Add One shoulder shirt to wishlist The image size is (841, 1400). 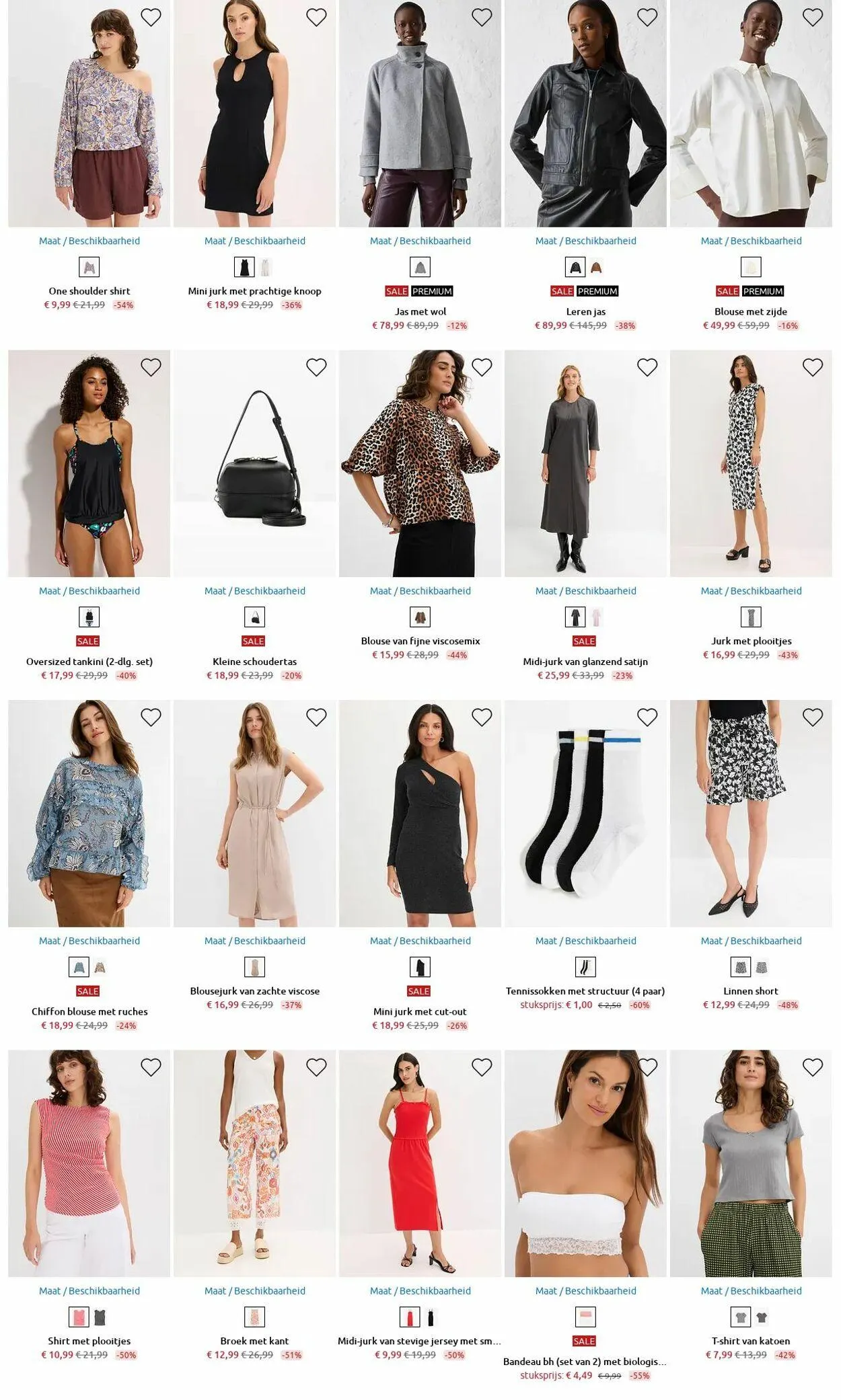point(151,17)
